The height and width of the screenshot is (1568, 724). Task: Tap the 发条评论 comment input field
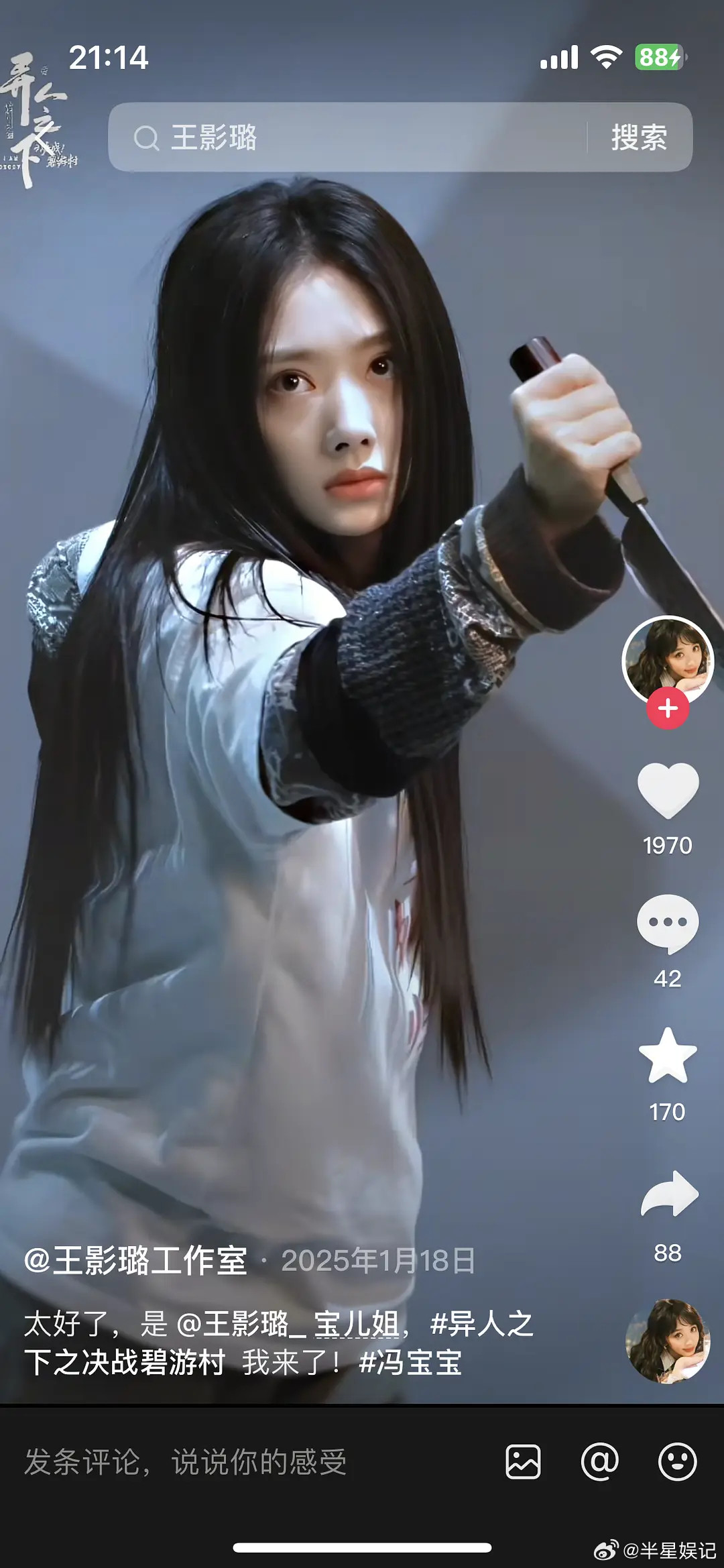click(201, 1462)
